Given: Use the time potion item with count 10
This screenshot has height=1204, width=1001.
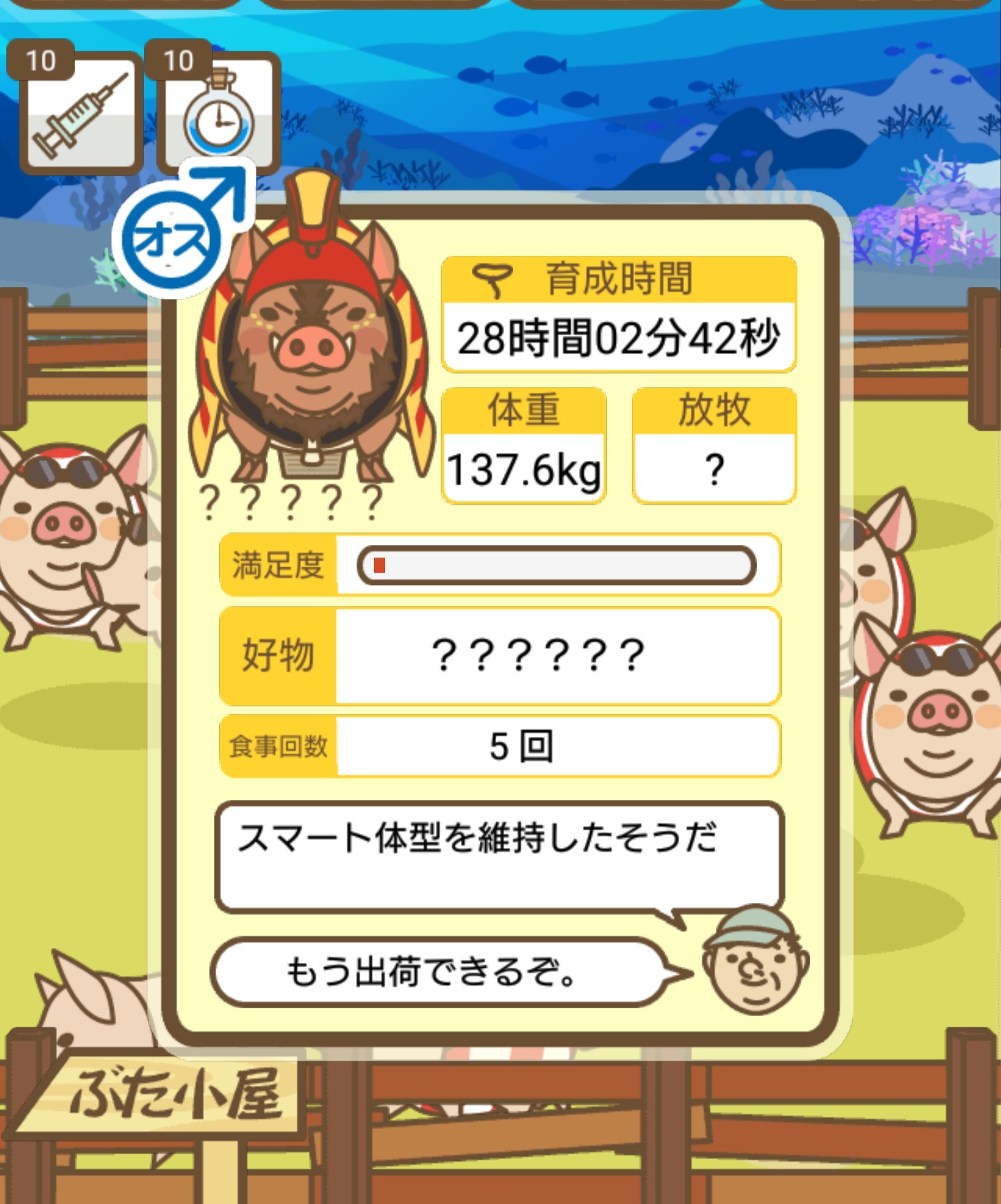Looking at the screenshot, I should [218, 113].
